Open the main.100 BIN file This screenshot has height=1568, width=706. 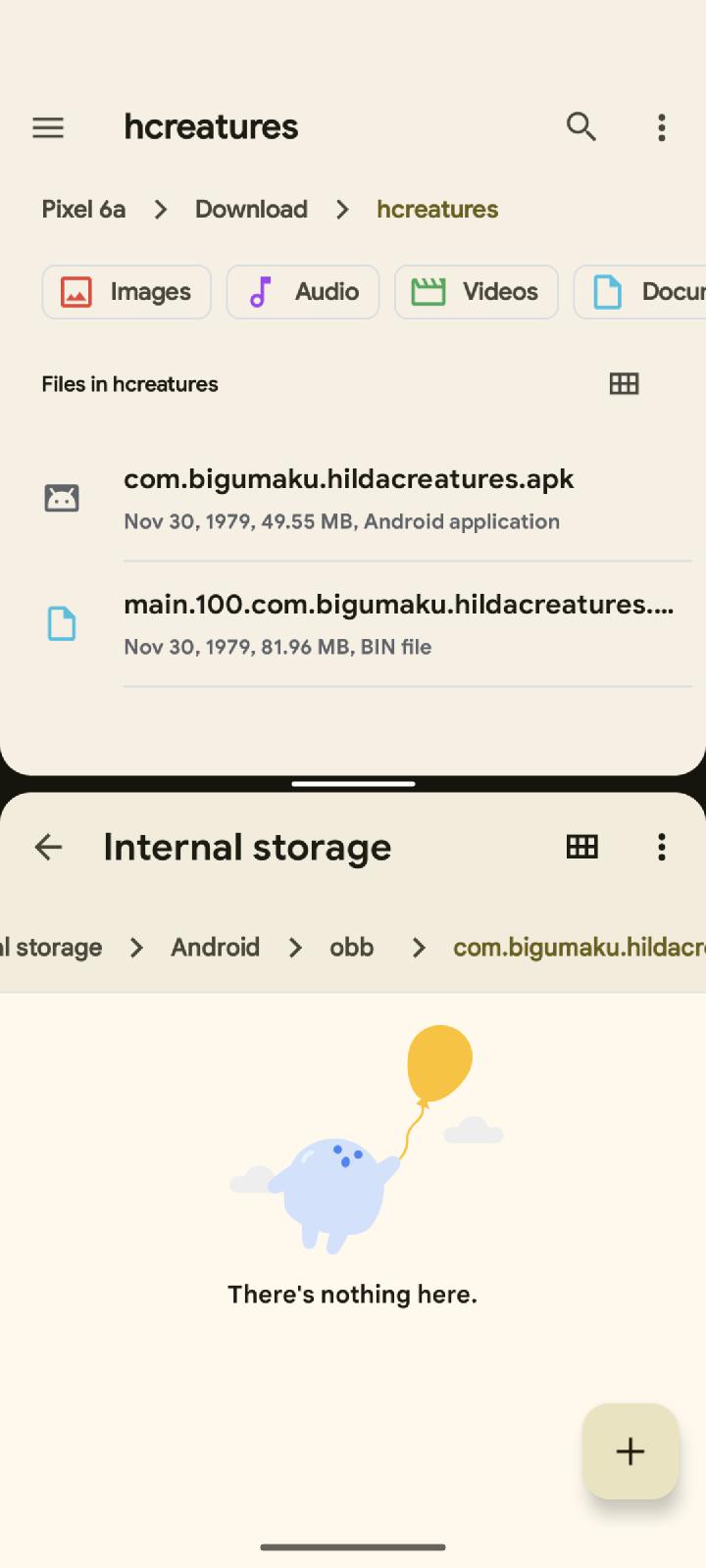point(398,623)
